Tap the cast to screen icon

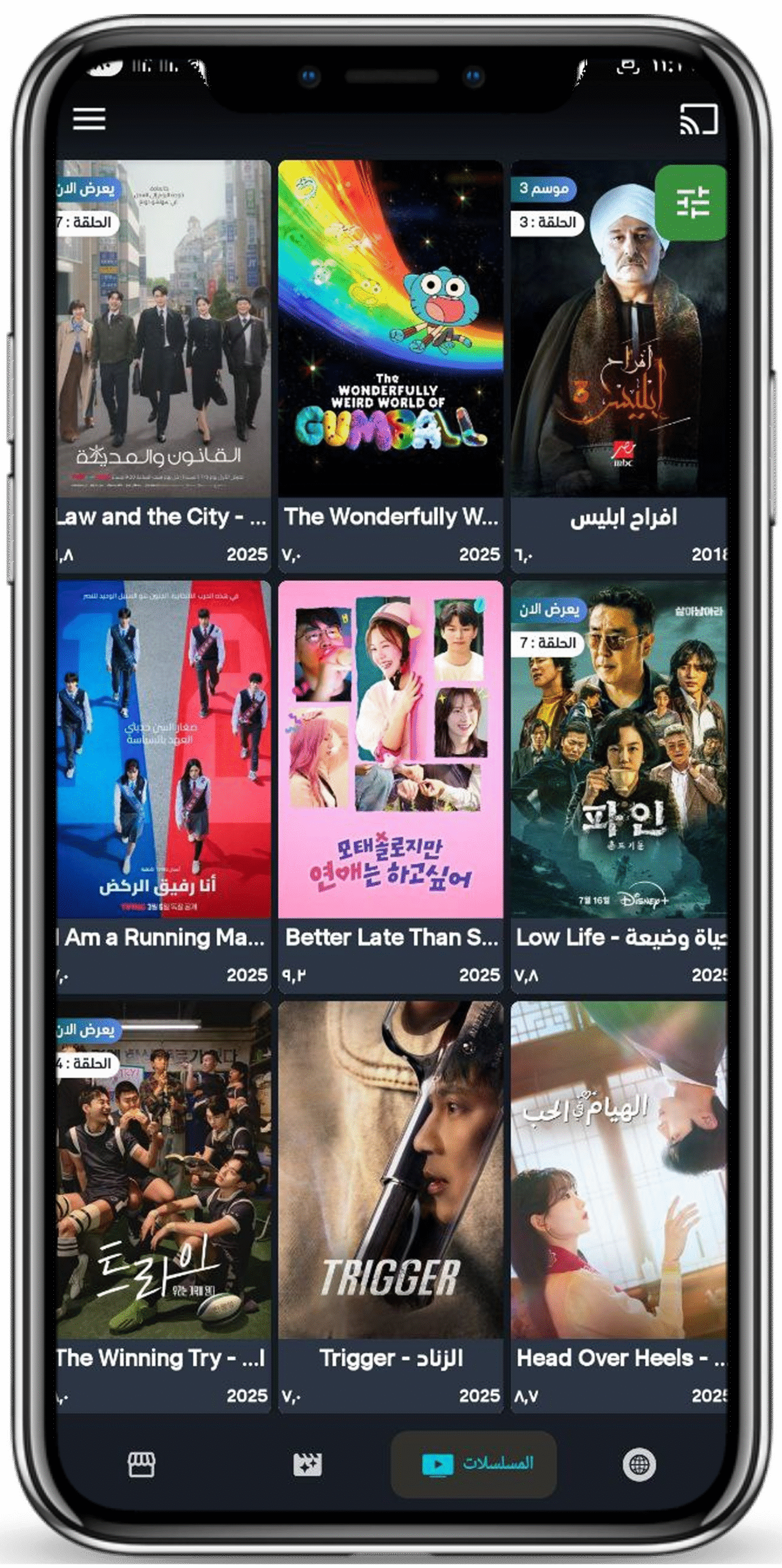(698, 118)
